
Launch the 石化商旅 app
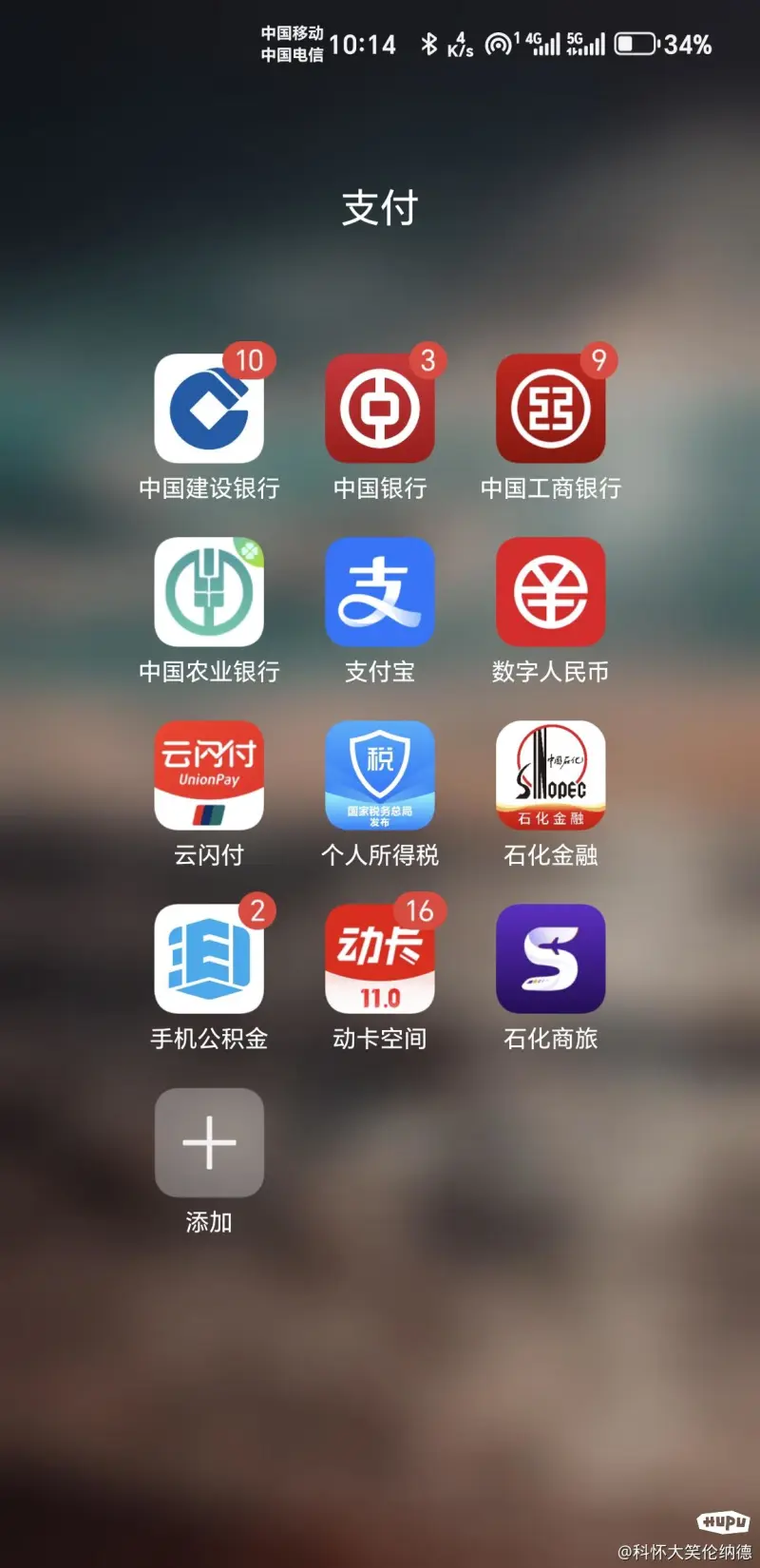551,959
